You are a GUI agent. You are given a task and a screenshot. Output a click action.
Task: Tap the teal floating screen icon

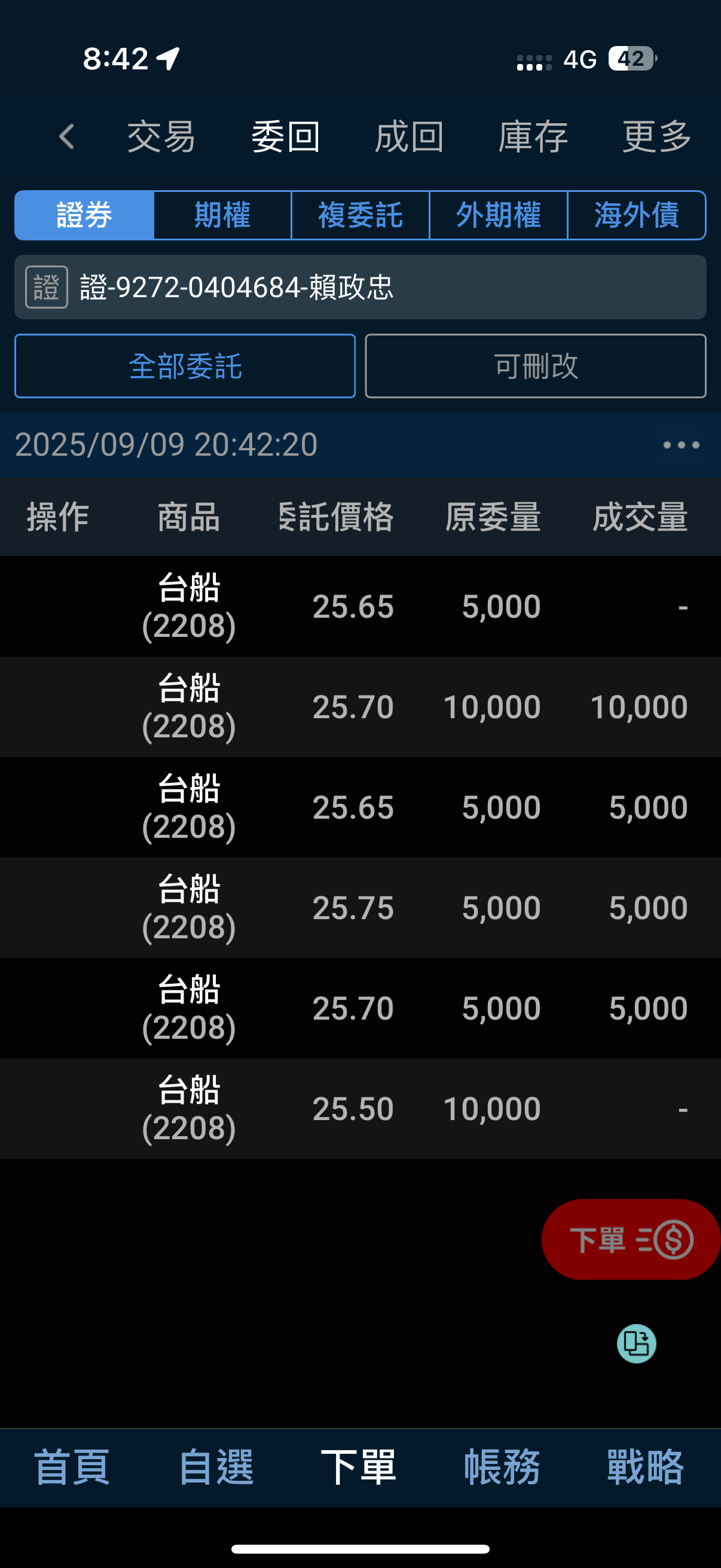(637, 1343)
